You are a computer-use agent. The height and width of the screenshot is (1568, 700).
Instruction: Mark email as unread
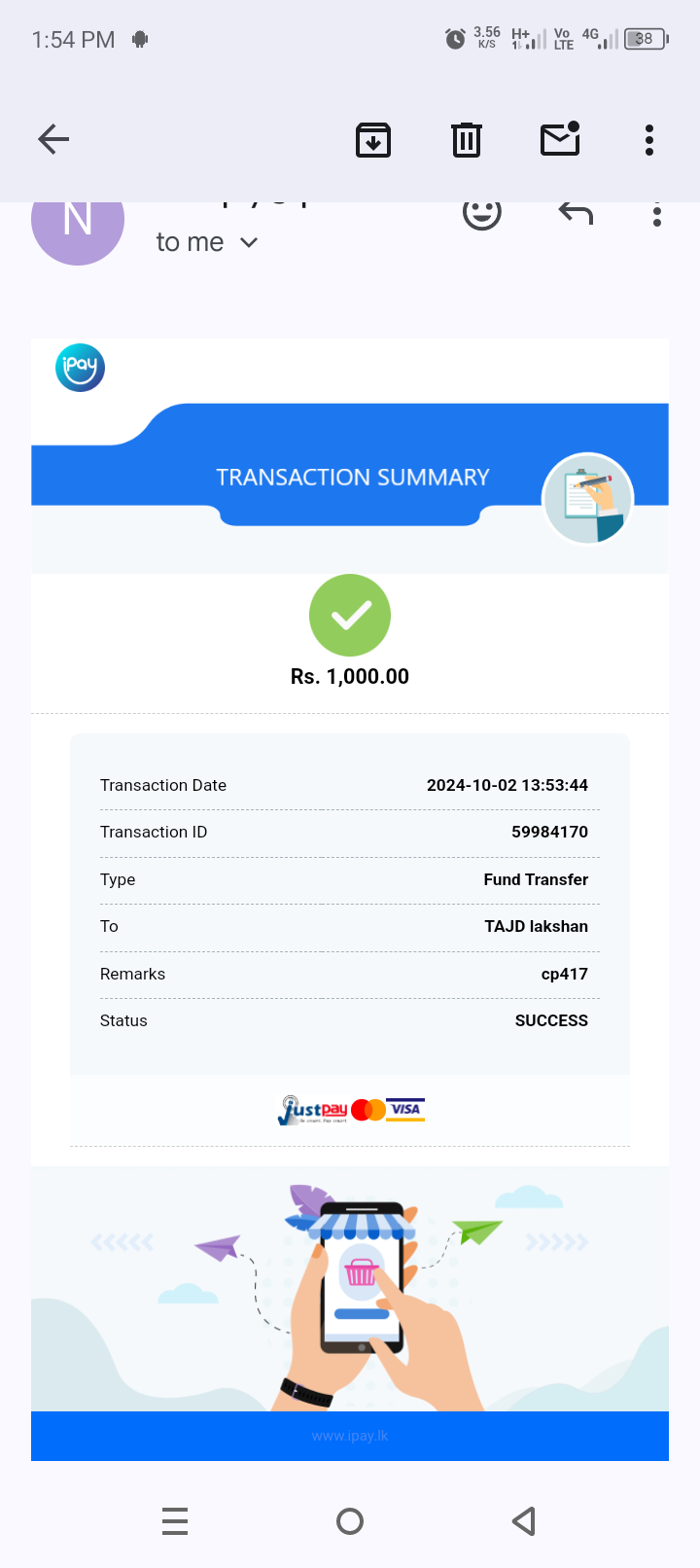pyautogui.click(x=560, y=140)
